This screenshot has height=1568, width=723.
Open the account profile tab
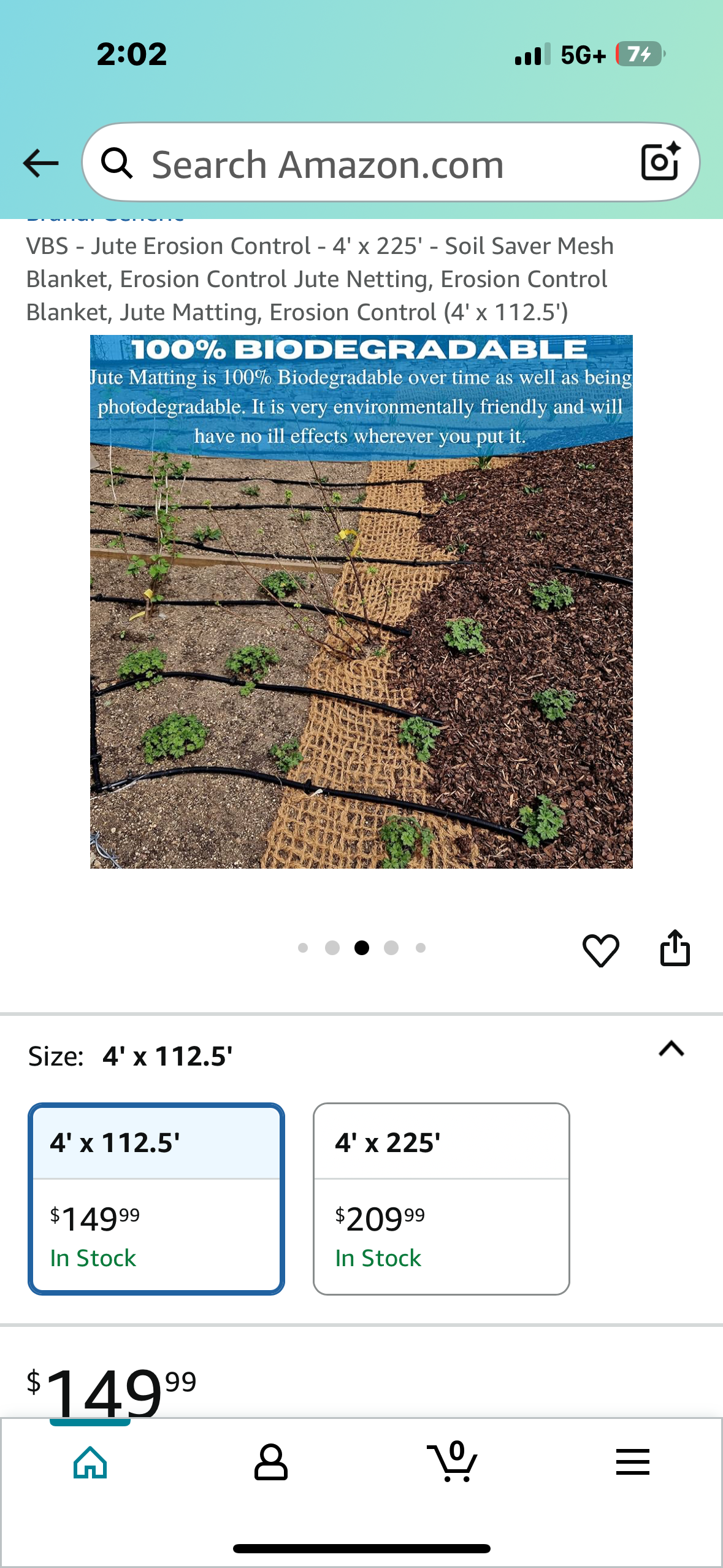click(270, 1462)
